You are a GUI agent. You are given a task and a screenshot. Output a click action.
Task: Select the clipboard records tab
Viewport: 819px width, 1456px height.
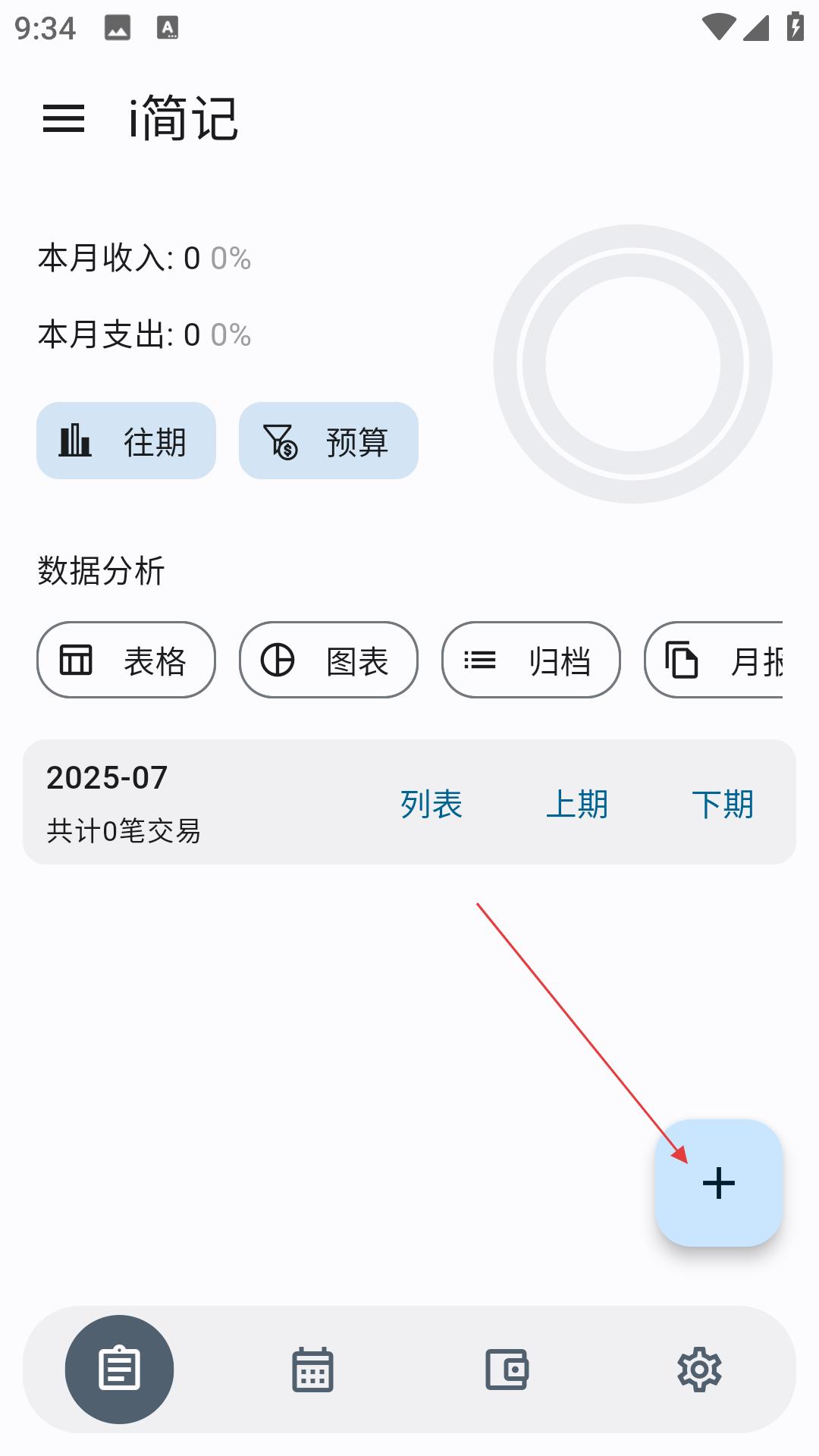119,1370
